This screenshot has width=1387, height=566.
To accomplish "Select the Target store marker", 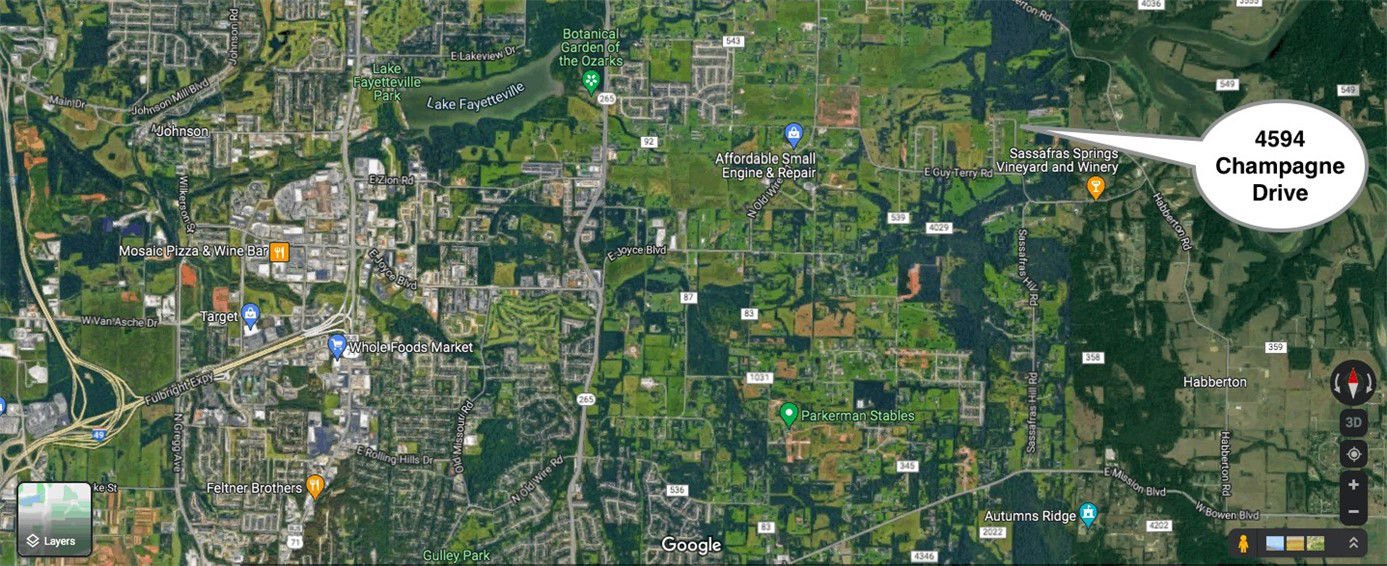I will tap(249, 315).
